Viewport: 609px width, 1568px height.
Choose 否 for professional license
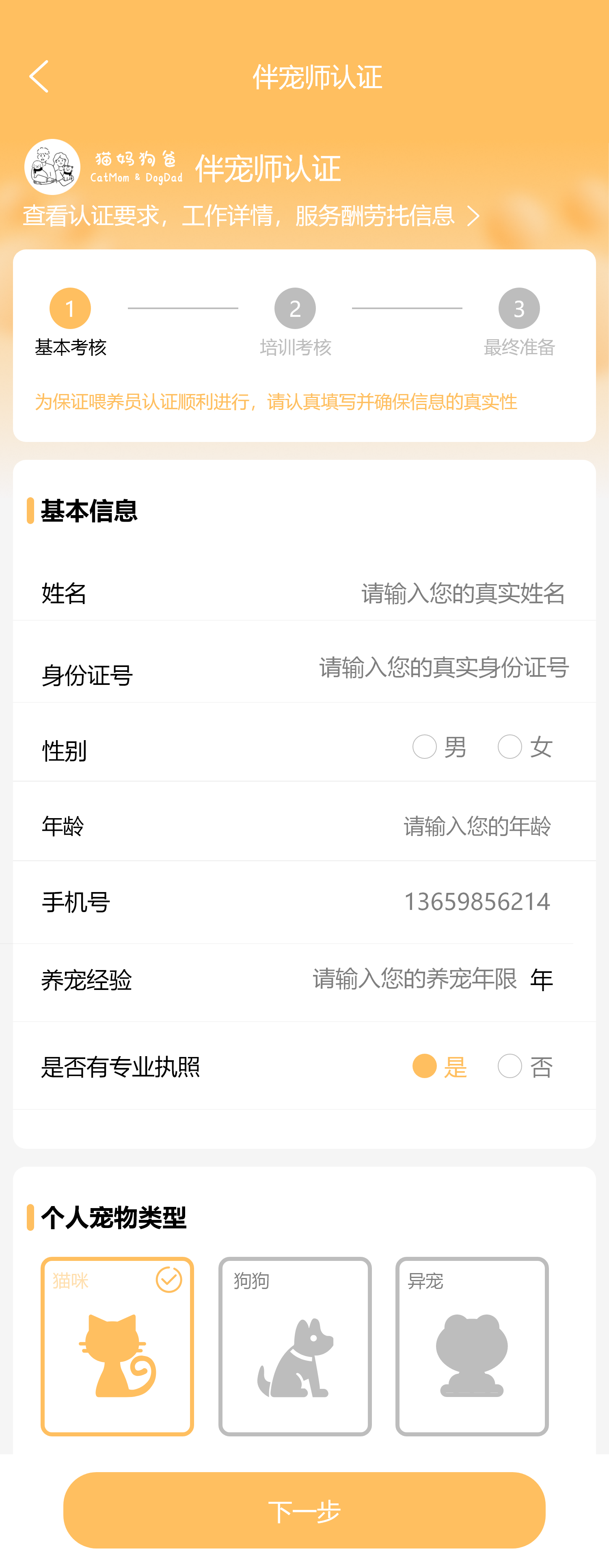510,1066
